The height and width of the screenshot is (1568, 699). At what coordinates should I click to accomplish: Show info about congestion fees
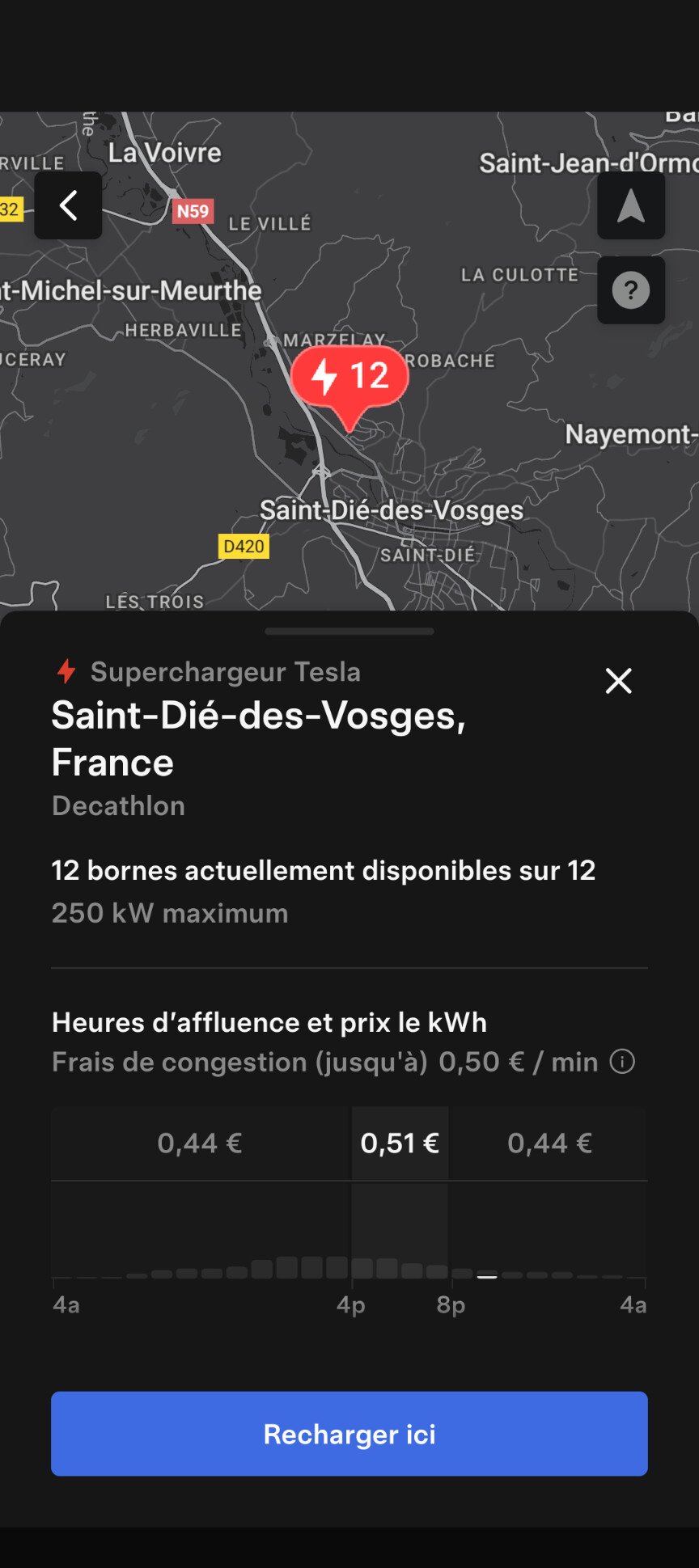(622, 1062)
